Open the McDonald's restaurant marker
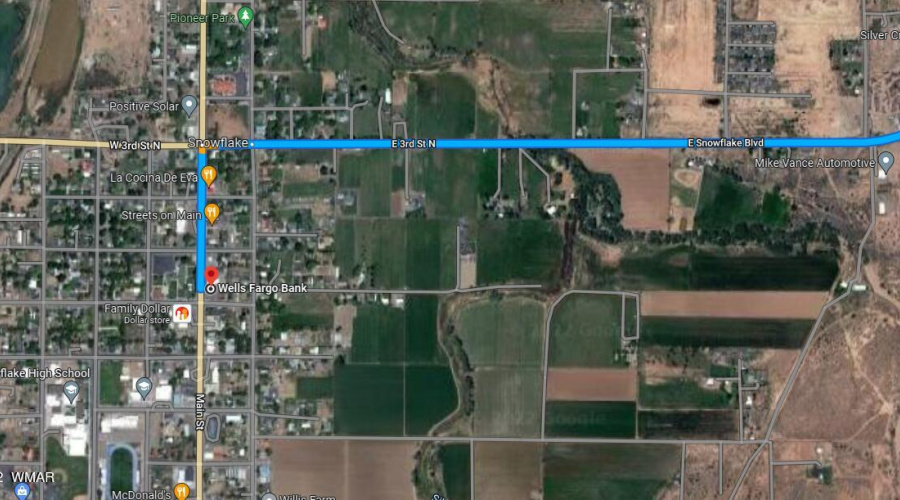900x500 pixels. point(181,491)
